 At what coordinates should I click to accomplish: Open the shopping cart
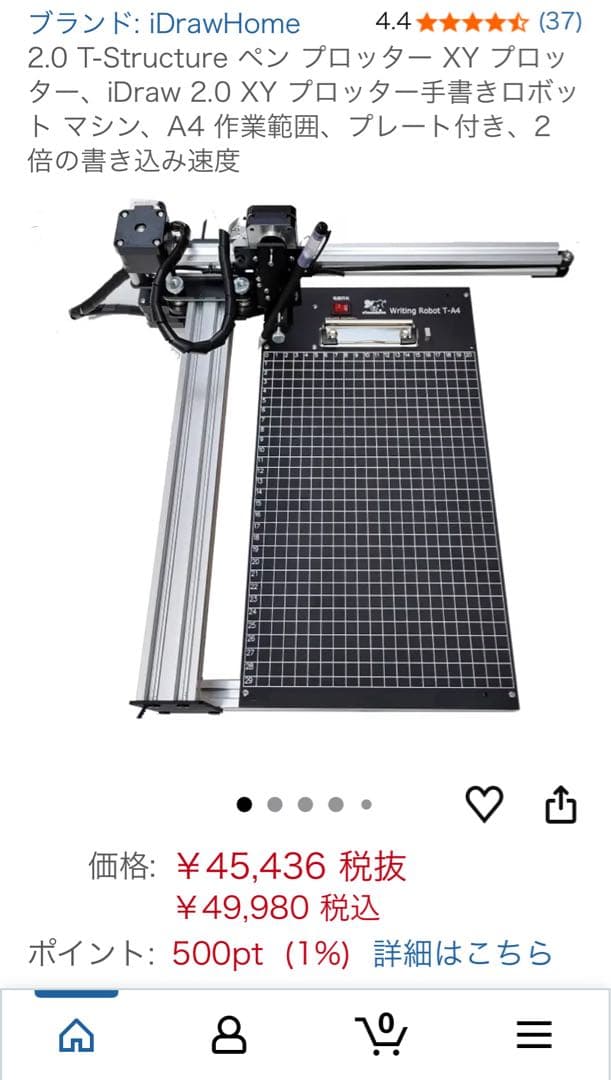(x=381, y=1034)
